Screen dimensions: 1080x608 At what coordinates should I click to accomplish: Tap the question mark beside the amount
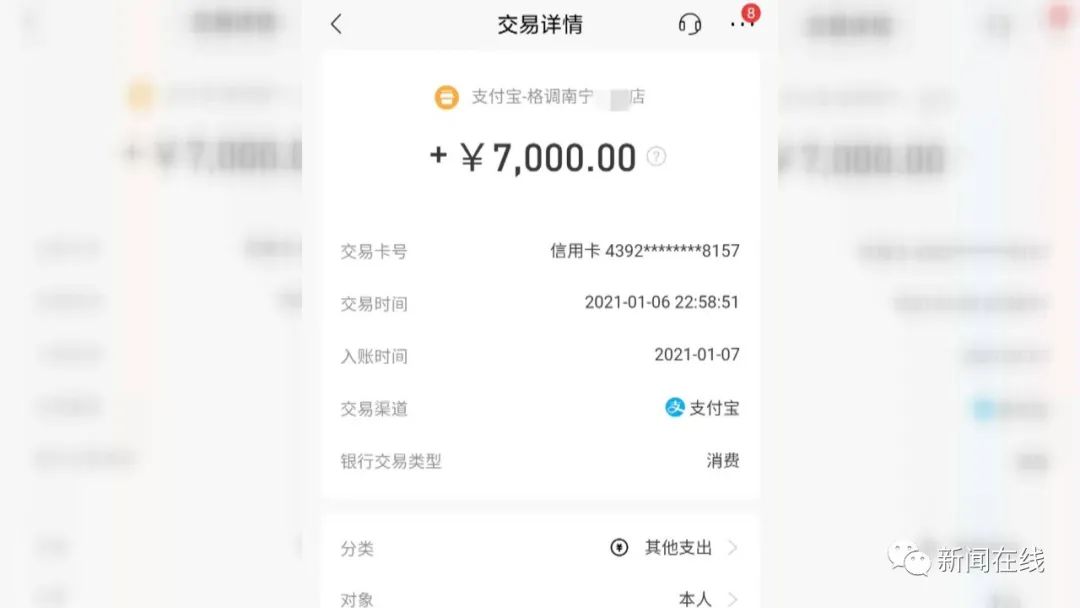[x=656, y=157]
